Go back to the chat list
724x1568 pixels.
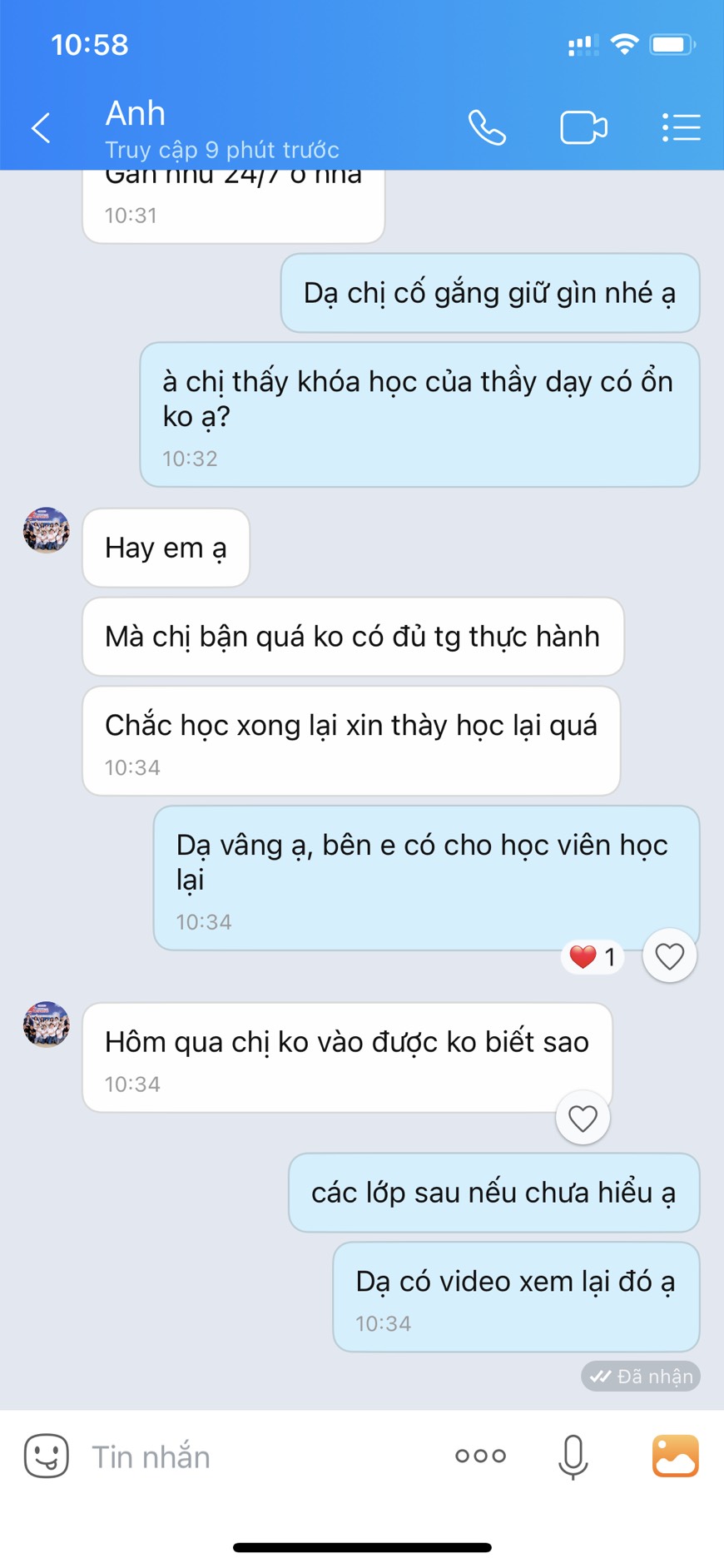coord(41,128)
